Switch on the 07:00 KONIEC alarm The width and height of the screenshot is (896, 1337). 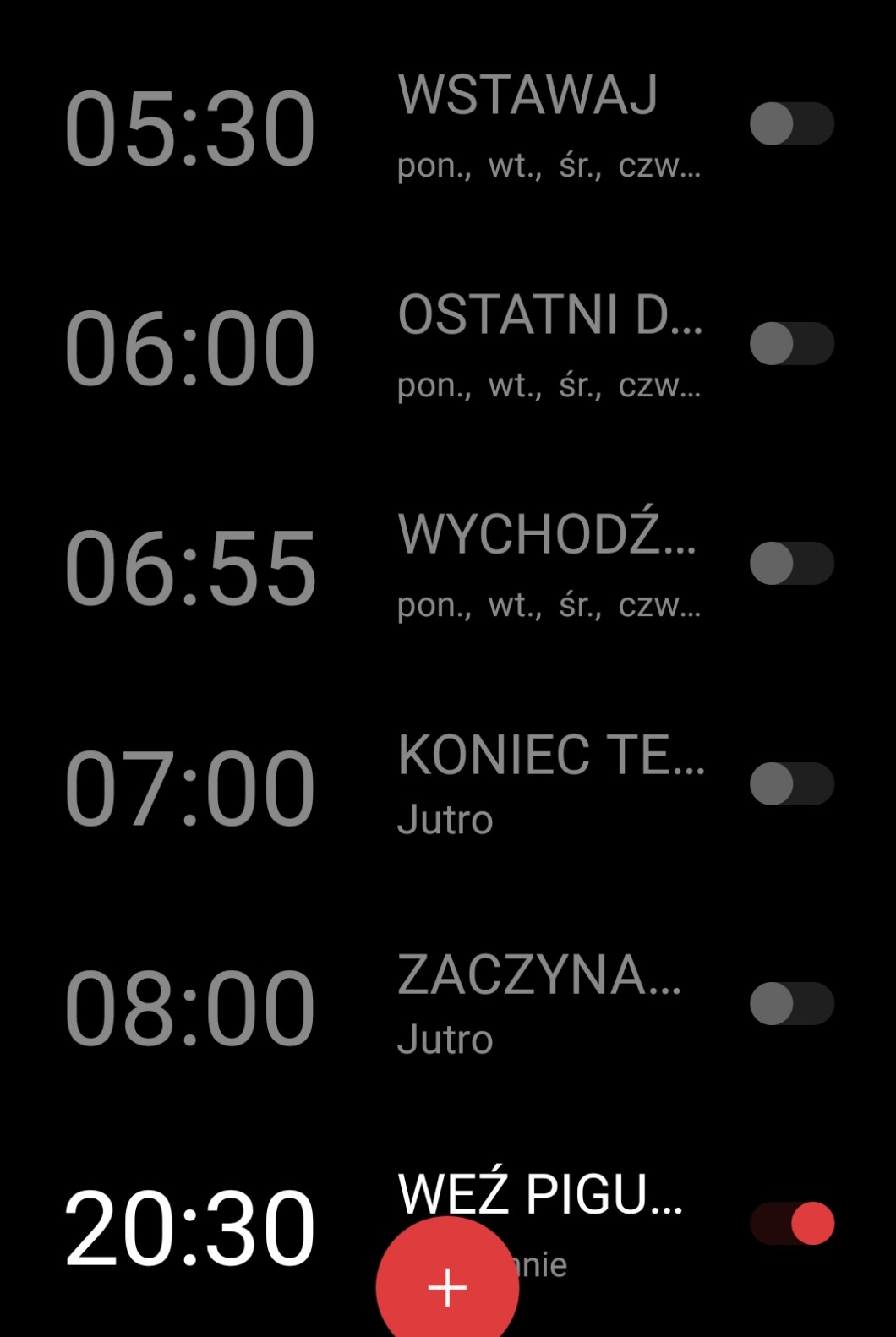click(791, 783)
